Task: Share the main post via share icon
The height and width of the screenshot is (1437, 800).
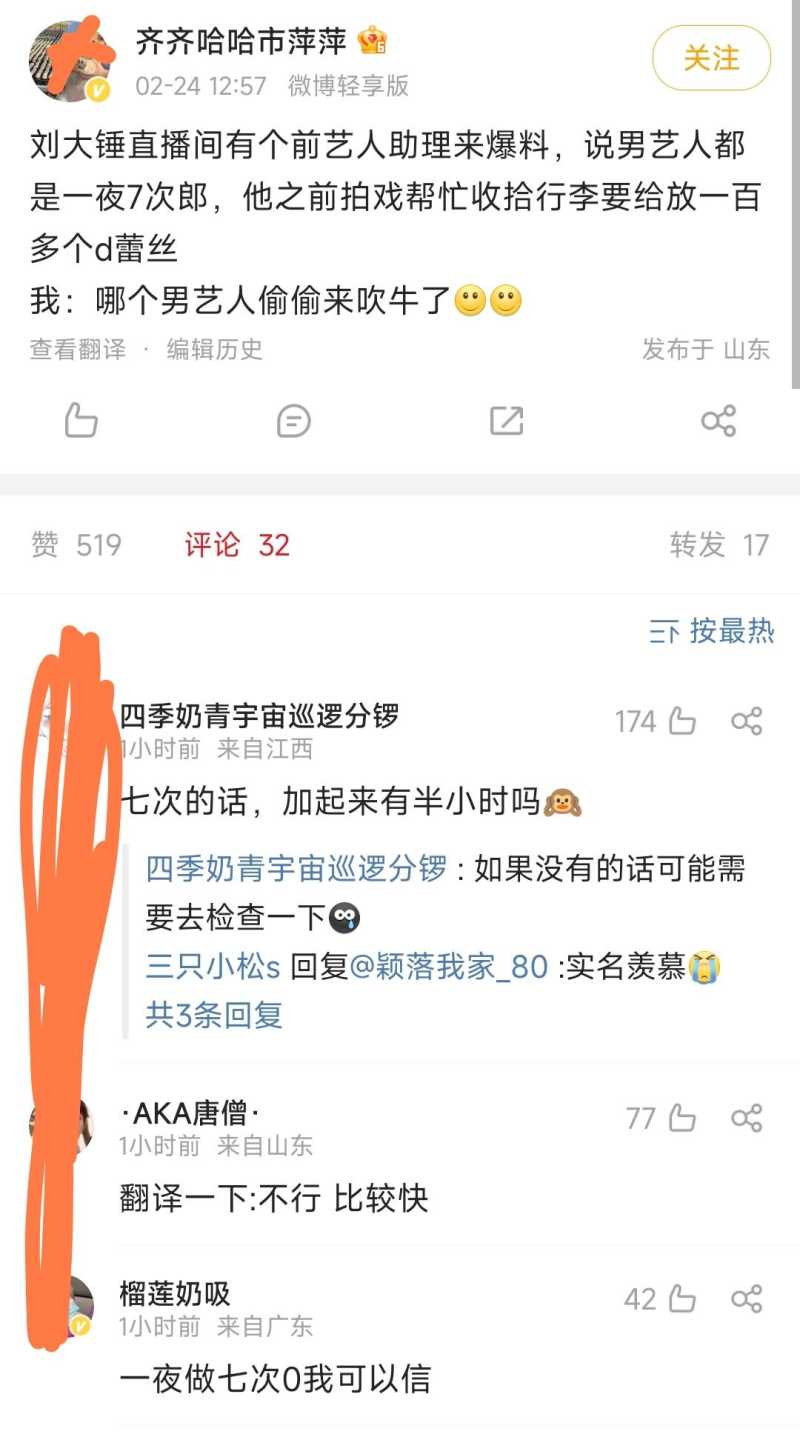Action: pos(718,420)
